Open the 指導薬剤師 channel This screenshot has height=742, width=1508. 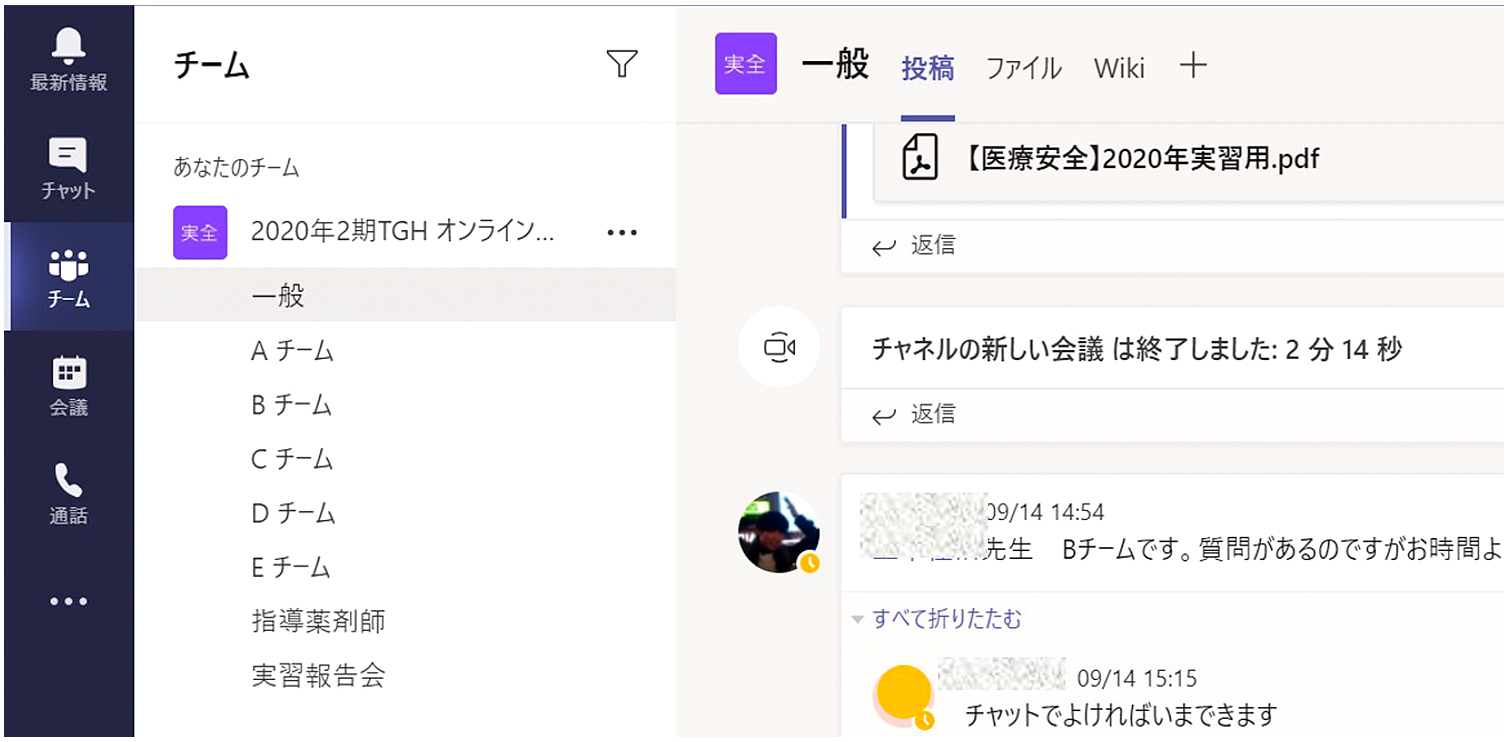pyautogui.click(x=318, y=621)
